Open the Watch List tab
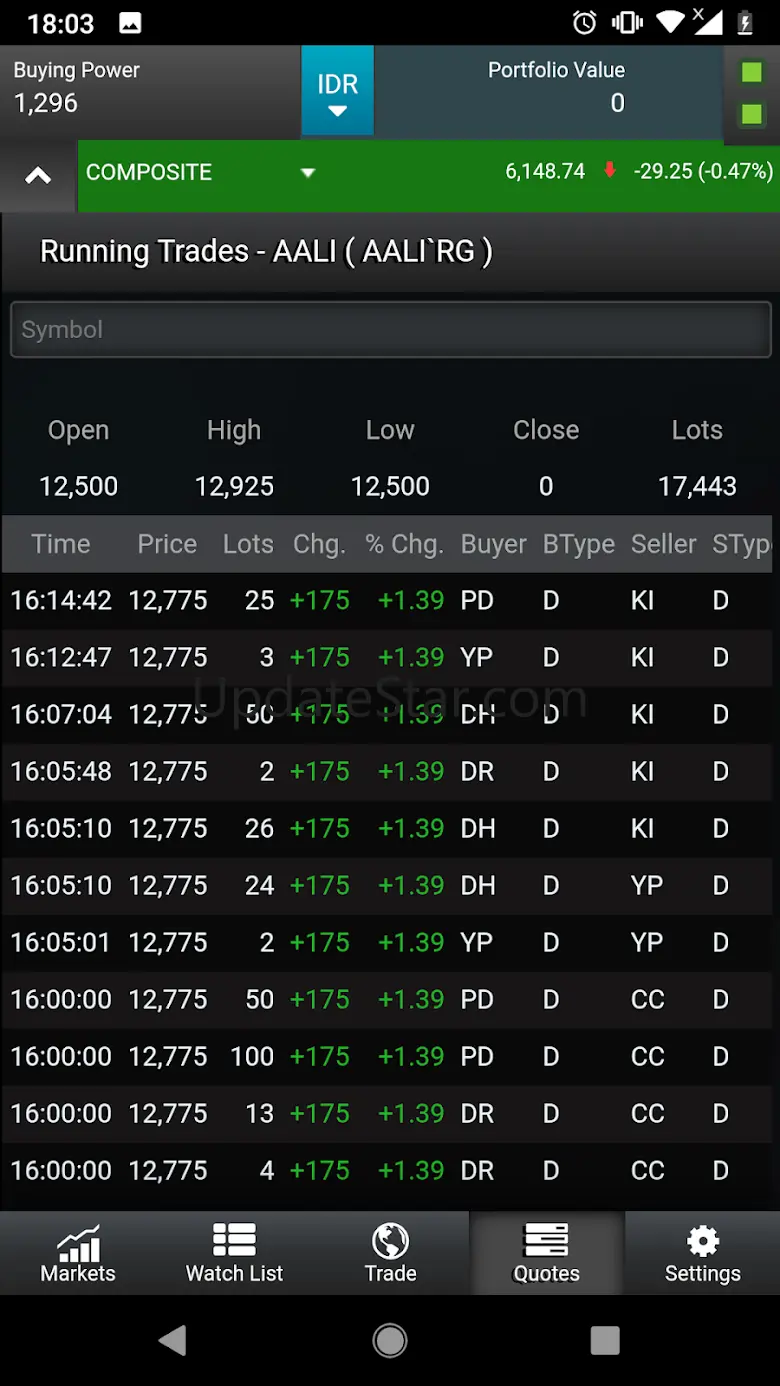 (x=234, y=1253)
